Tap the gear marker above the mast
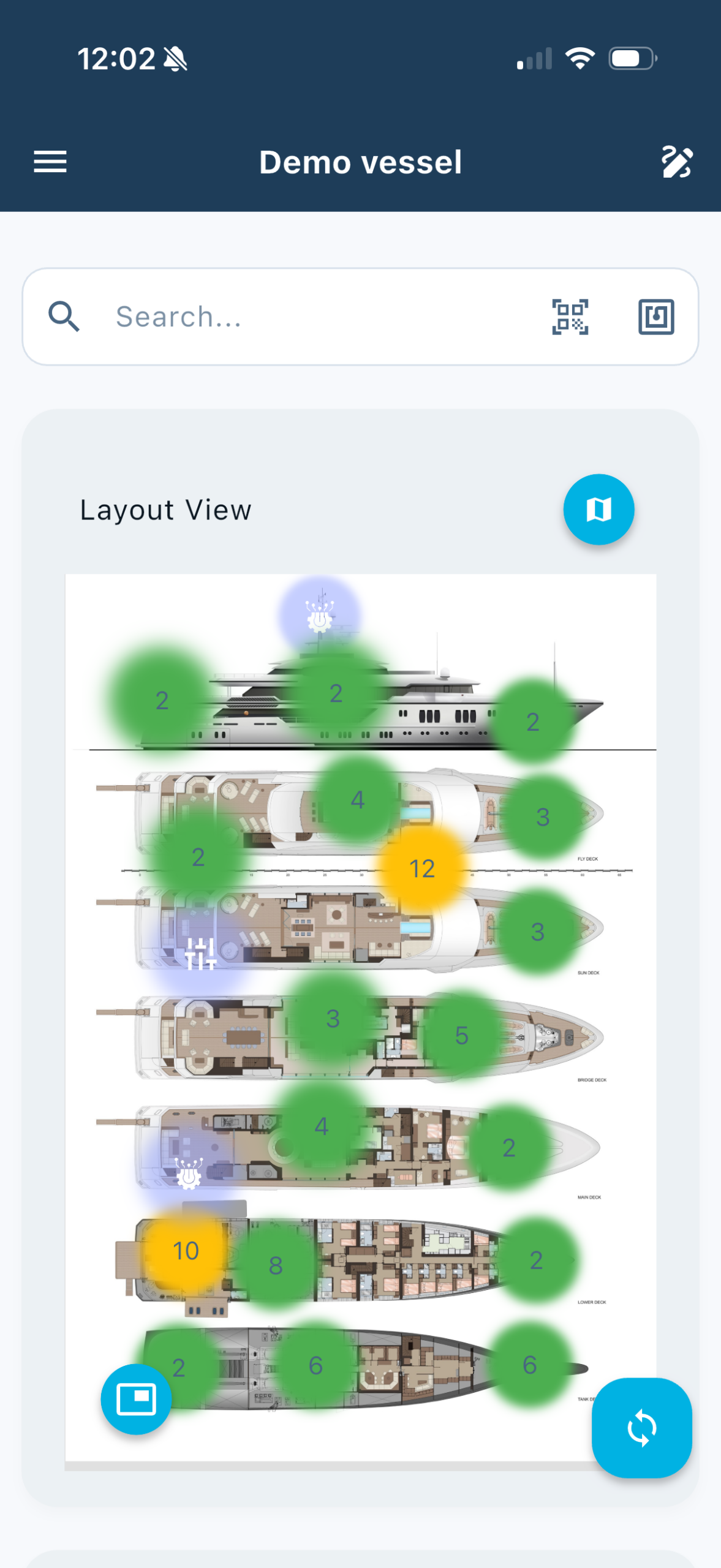This screenshot has width=721, height=1568. pos(319,614)
